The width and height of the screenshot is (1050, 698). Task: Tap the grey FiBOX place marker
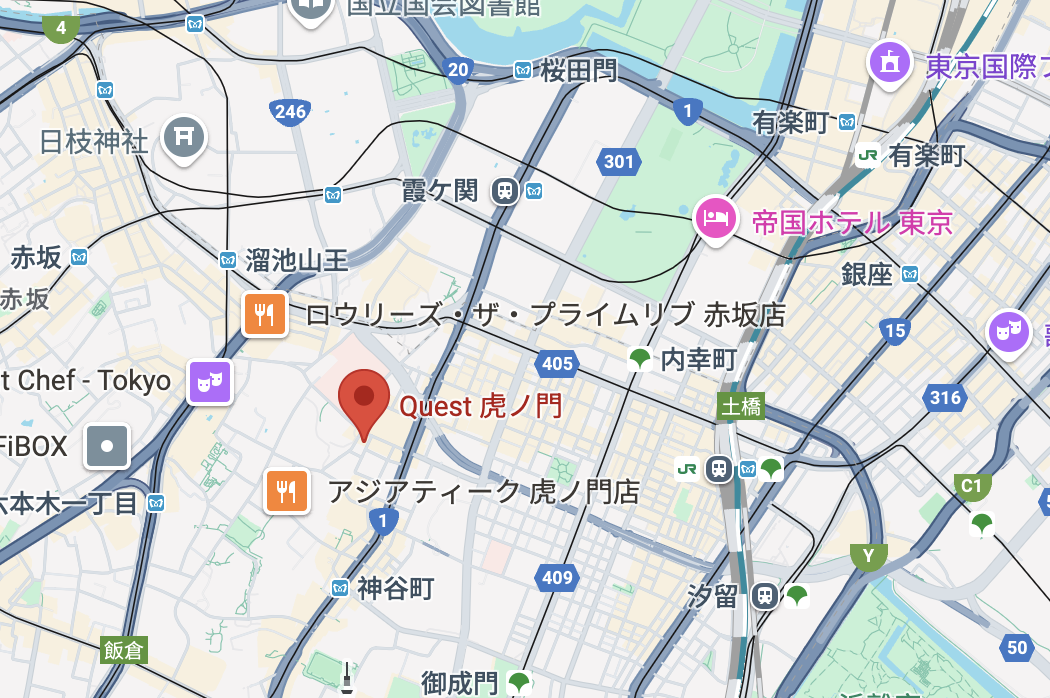(x=108, y=445)
